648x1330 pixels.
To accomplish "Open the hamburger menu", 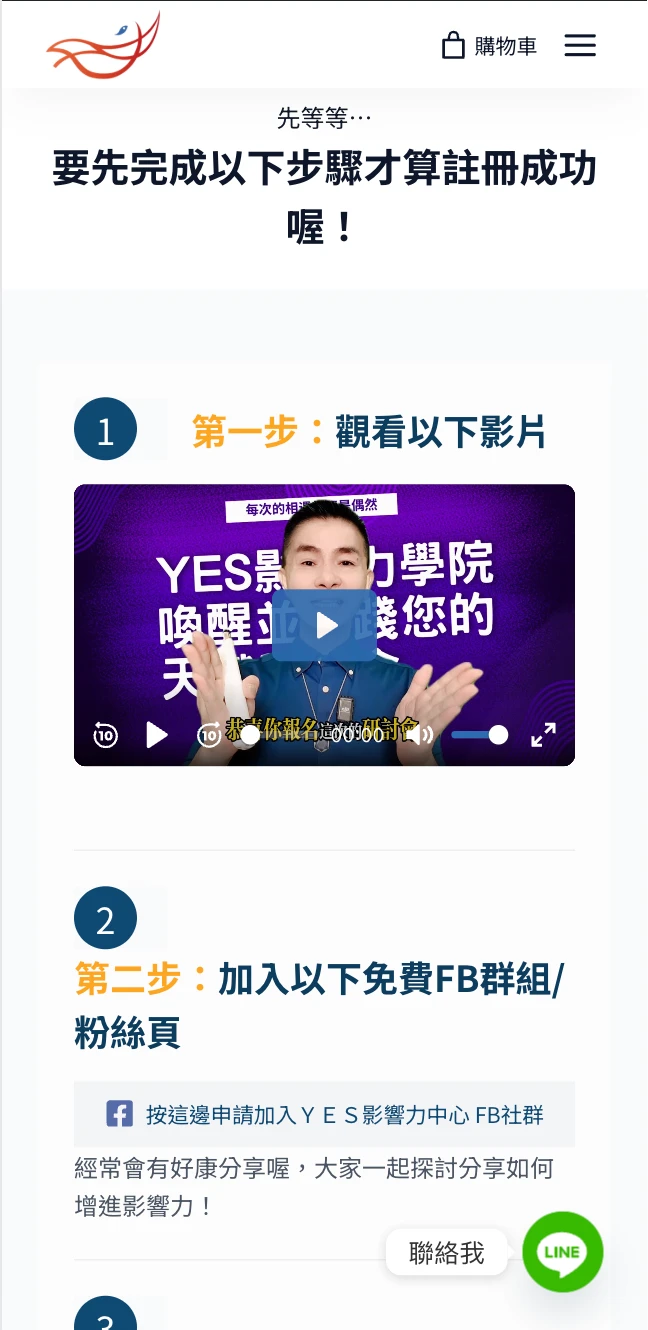I will click(580, 46).
